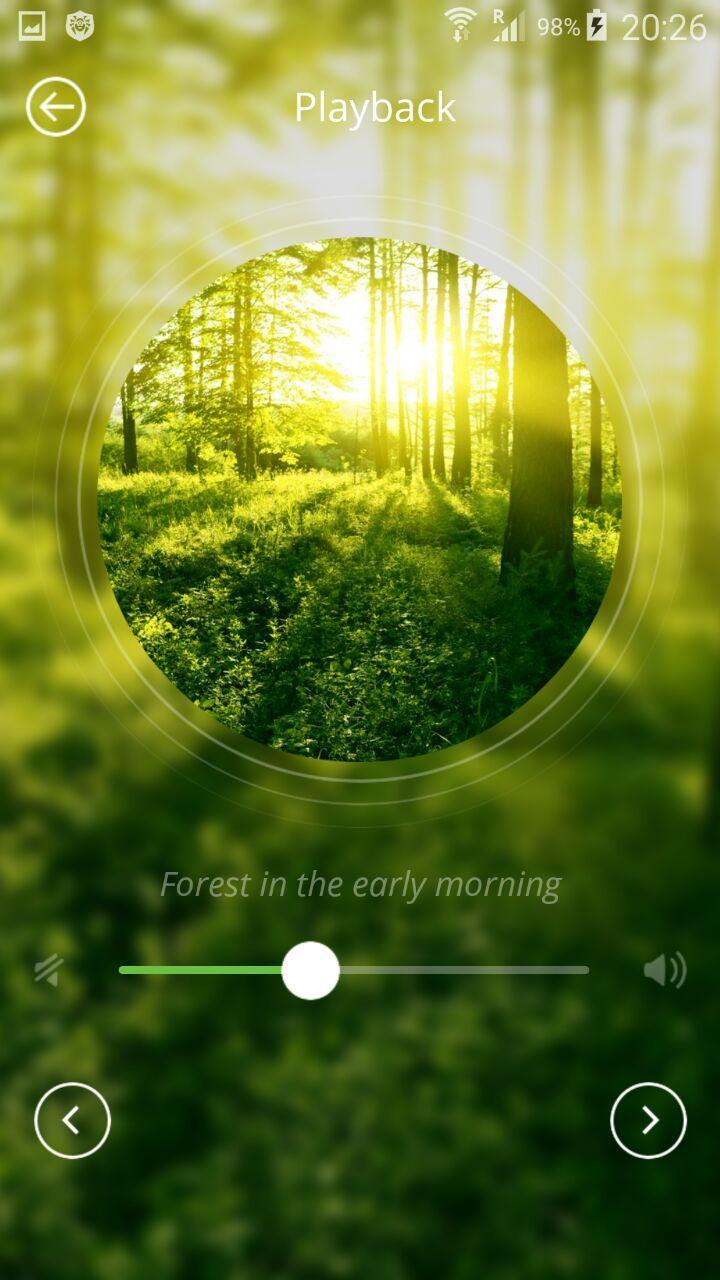720x1280 pixels.
Task: Tap the loud speaker icon for maximum volume
Action: 665,970
